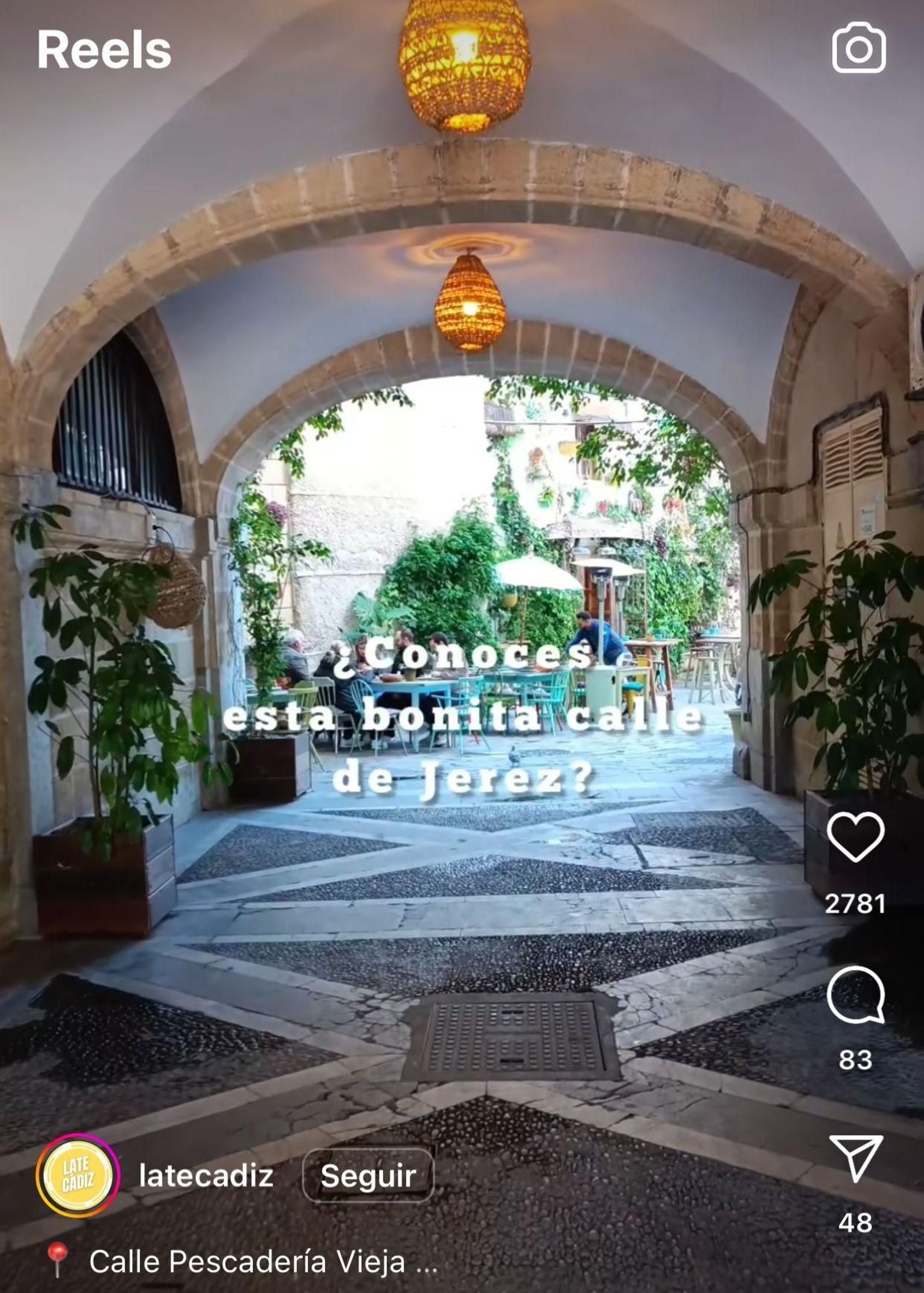
Task: Open the latecadiz username
Action: pyautogui.click(x=206, y=1175)
